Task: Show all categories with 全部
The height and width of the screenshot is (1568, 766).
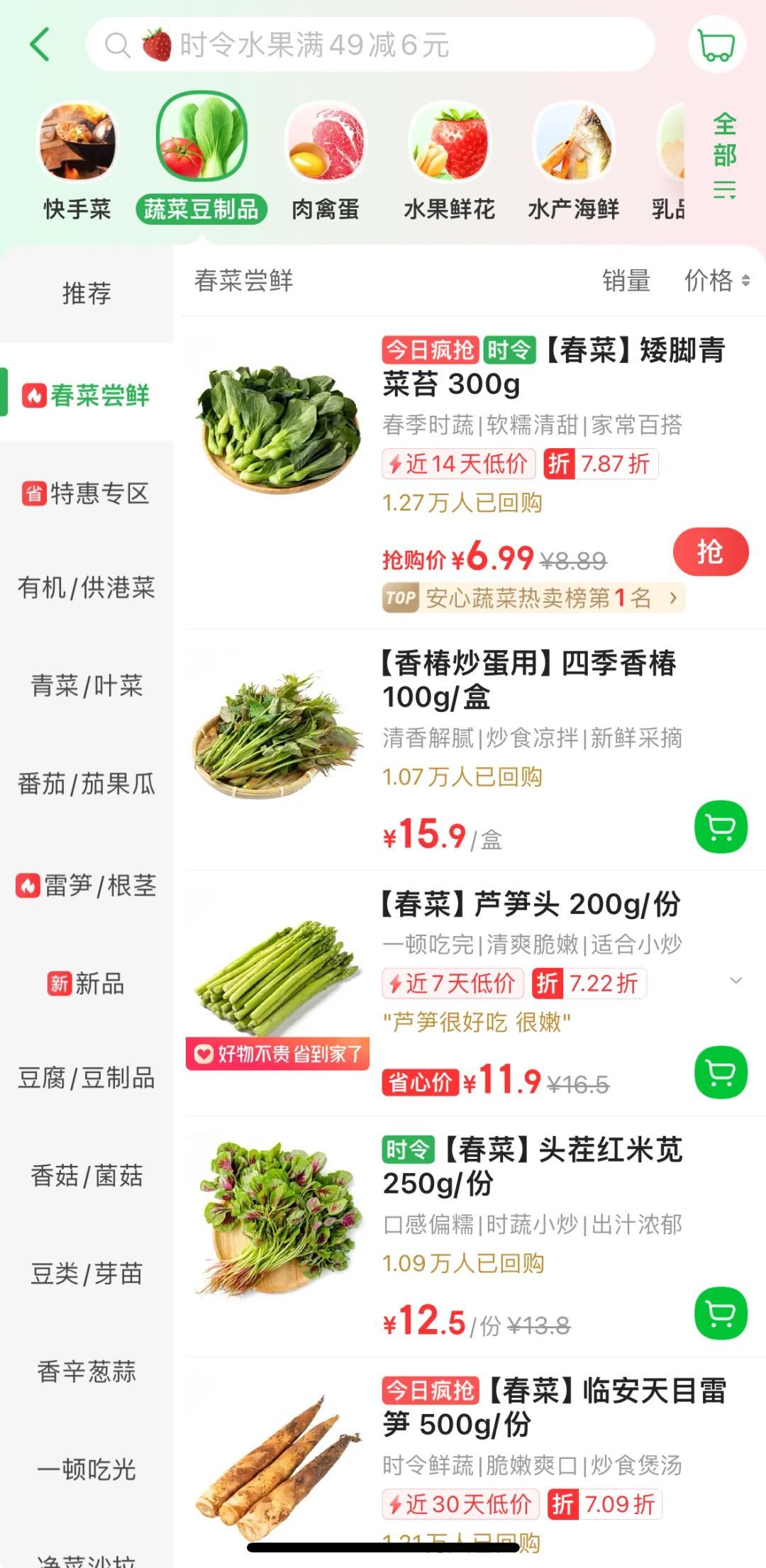Action: click(724, 155)
